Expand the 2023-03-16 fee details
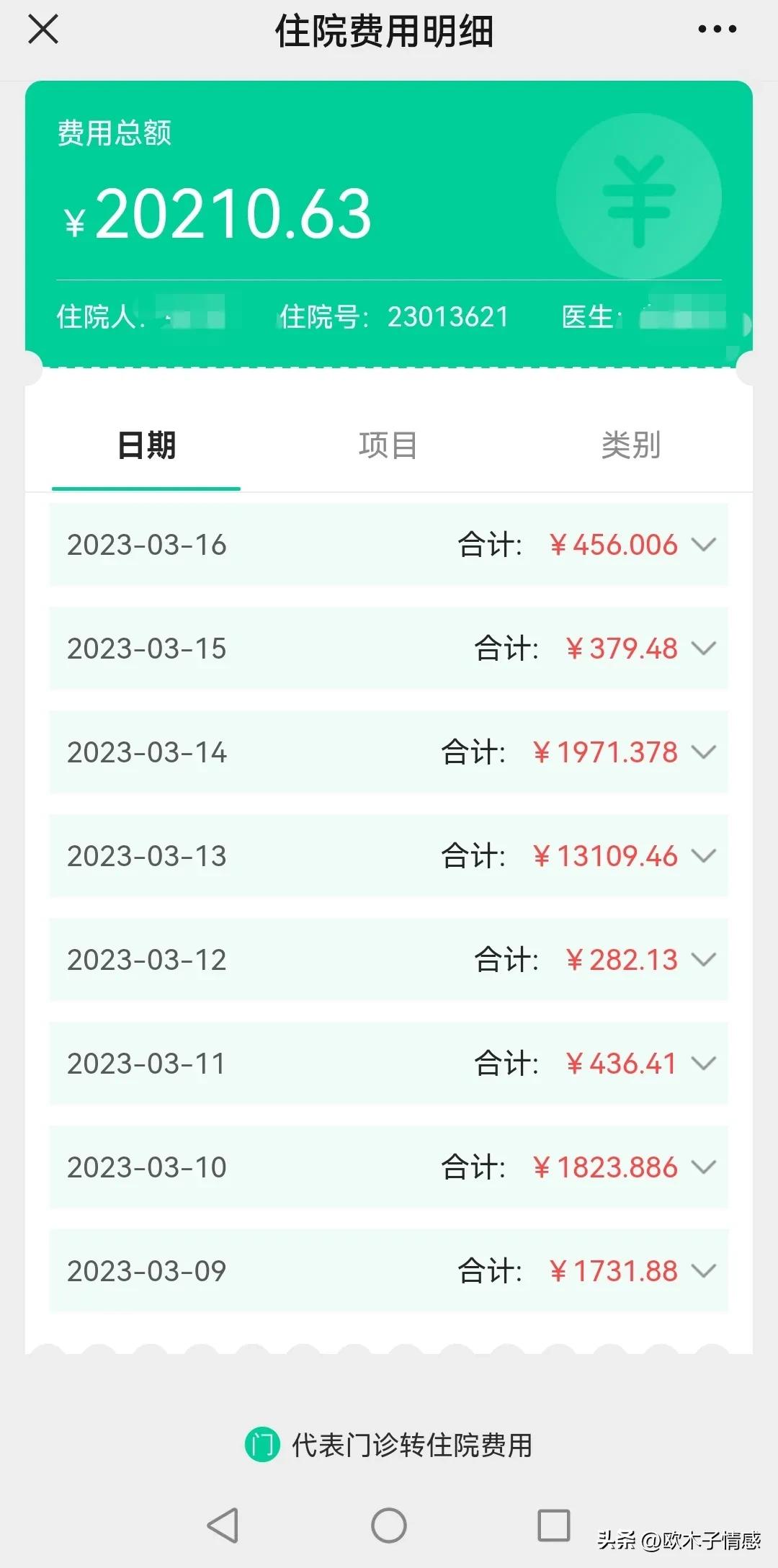 pyautogui.click(x=704, y=545)
